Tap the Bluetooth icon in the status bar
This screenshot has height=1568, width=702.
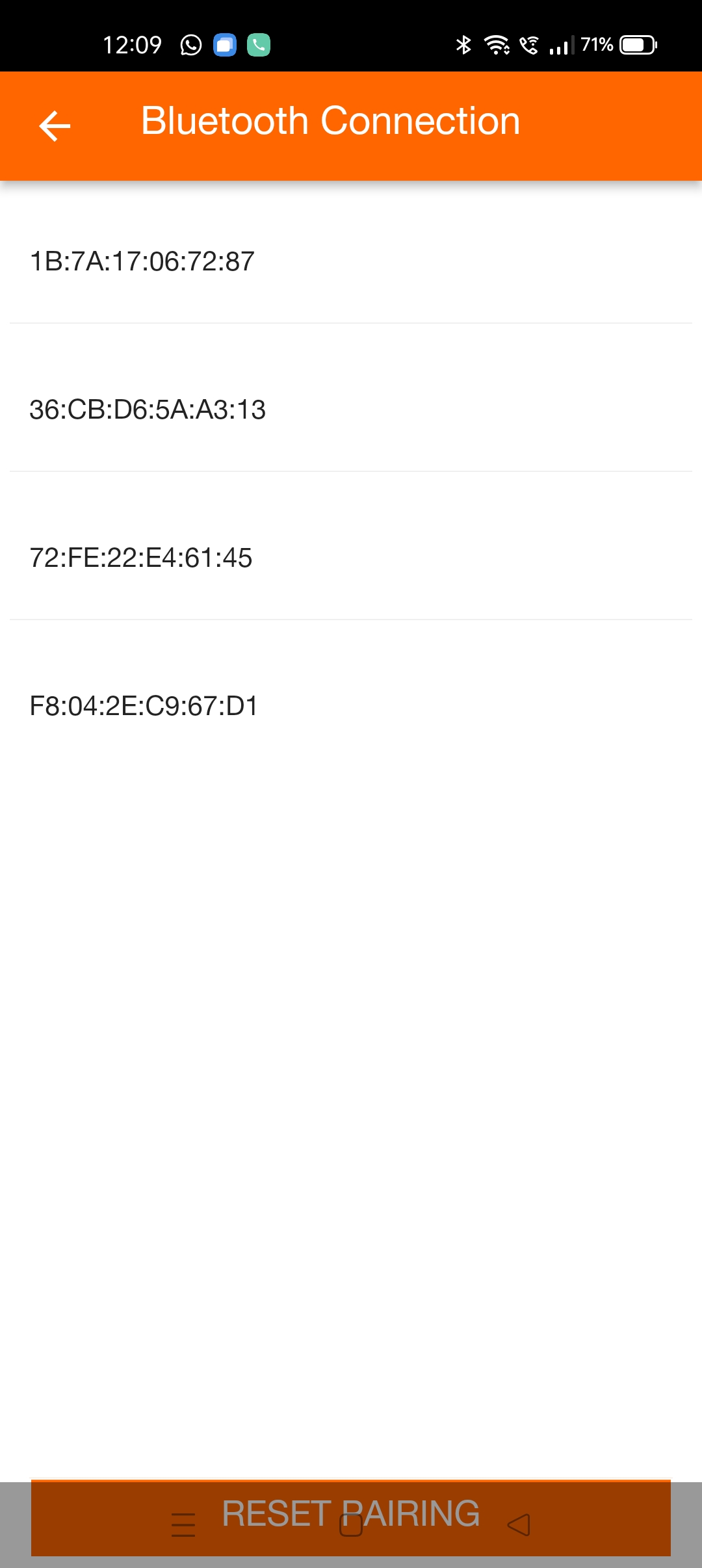pyautogui.click(x=463, y=44)
